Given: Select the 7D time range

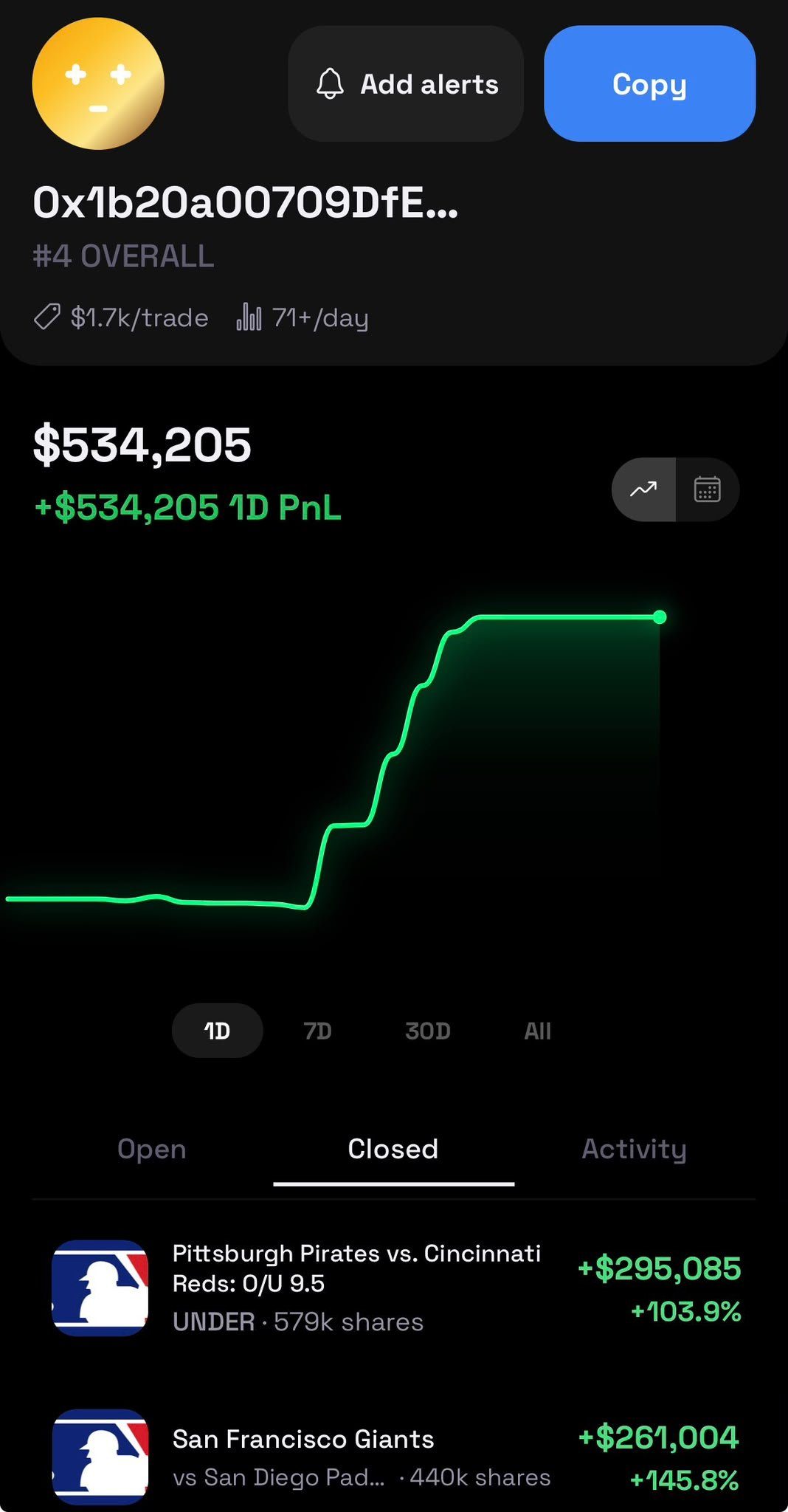Looking at the screenshot, I should tap(317, 1031).
